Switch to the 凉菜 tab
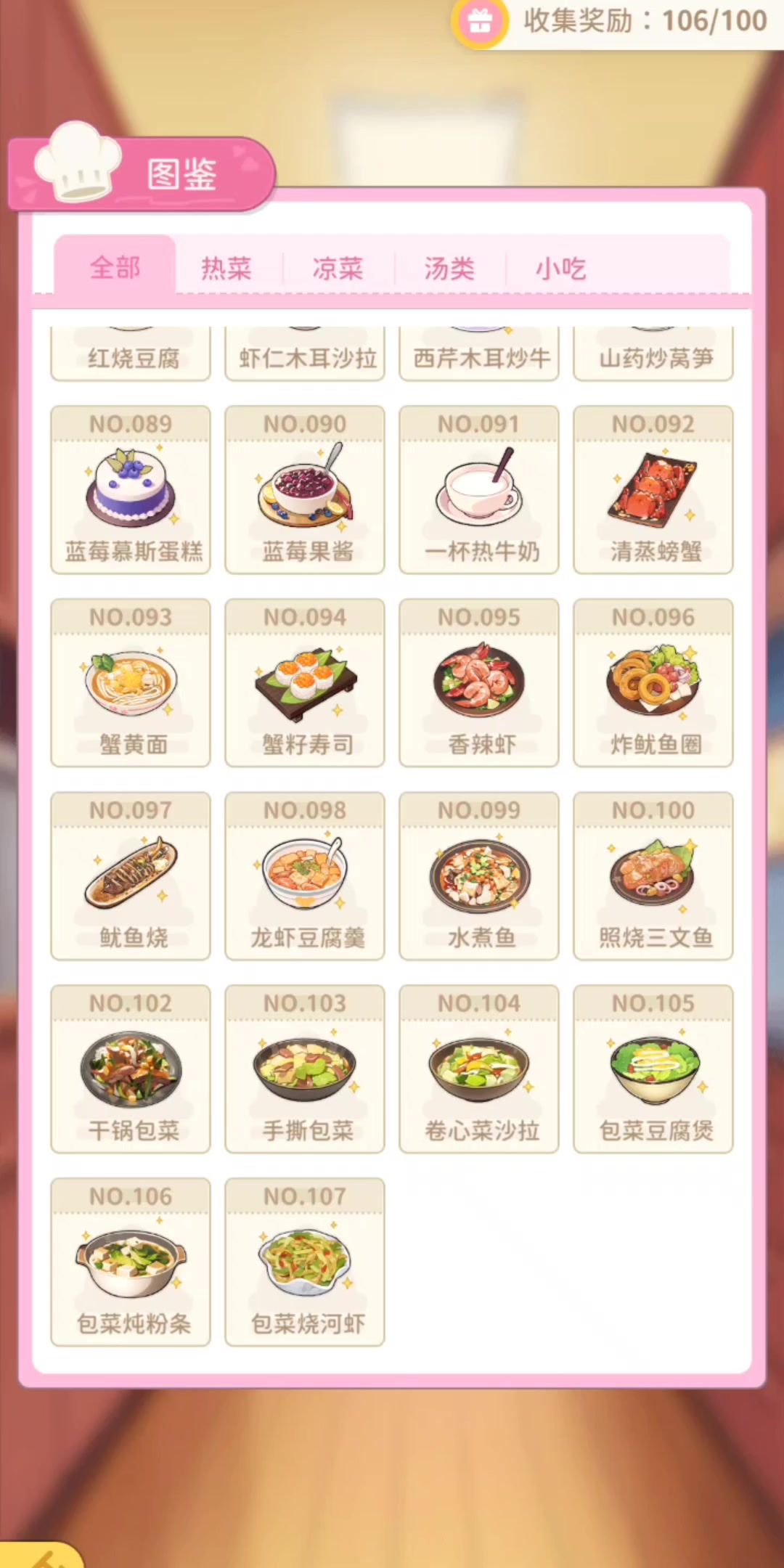 point(338,268)
